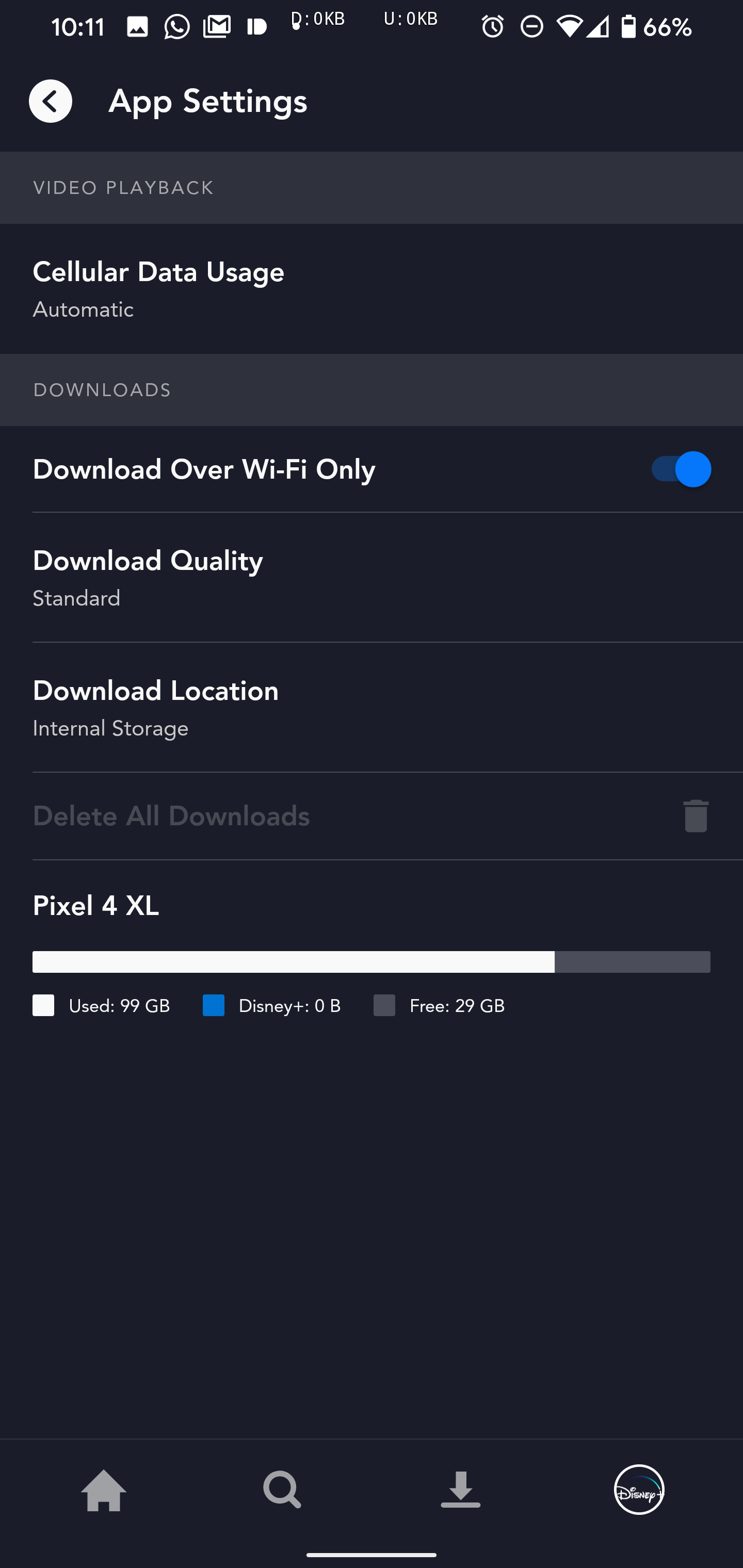Tap the Free: 29 GB legend entry

tap(439, 1006)
